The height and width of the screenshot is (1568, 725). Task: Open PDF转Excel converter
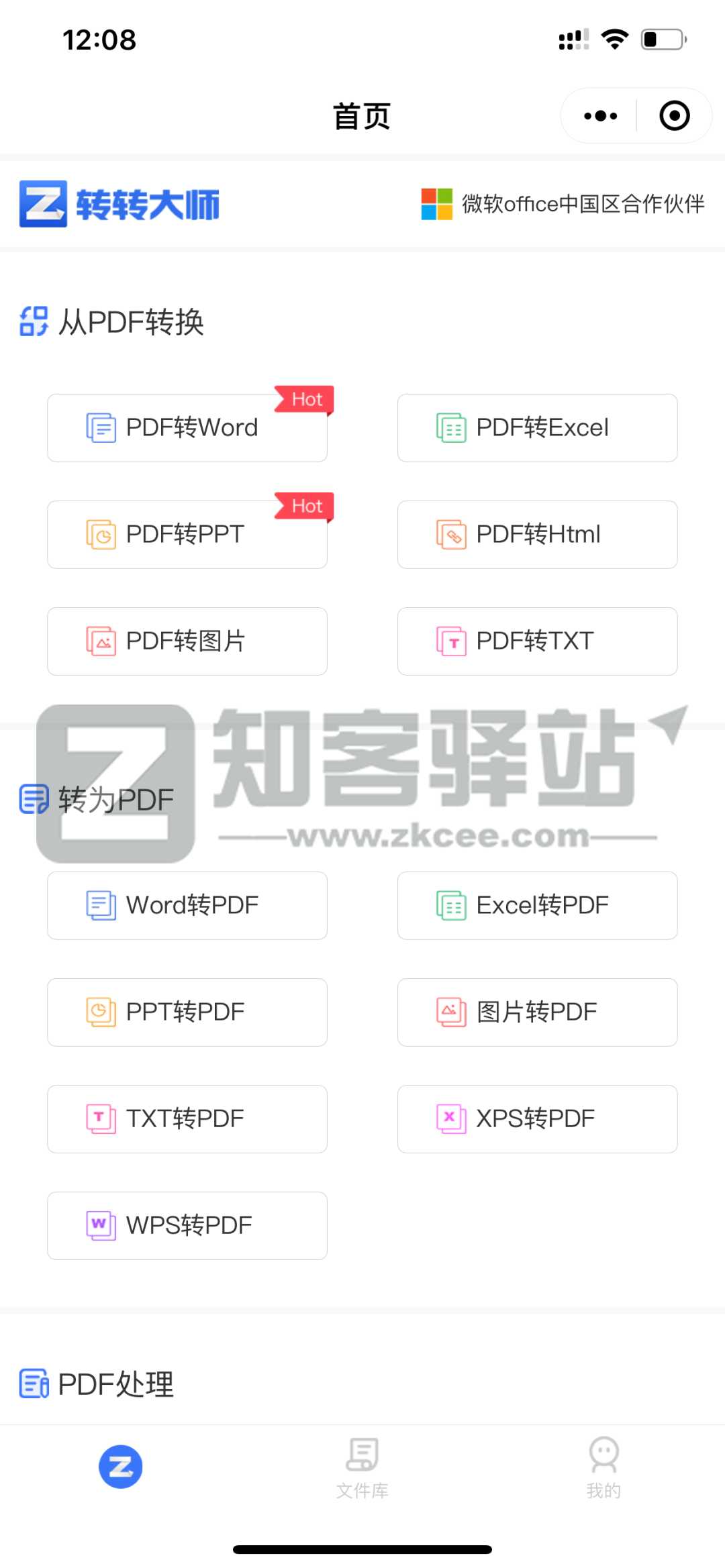(x=537, y=428)
